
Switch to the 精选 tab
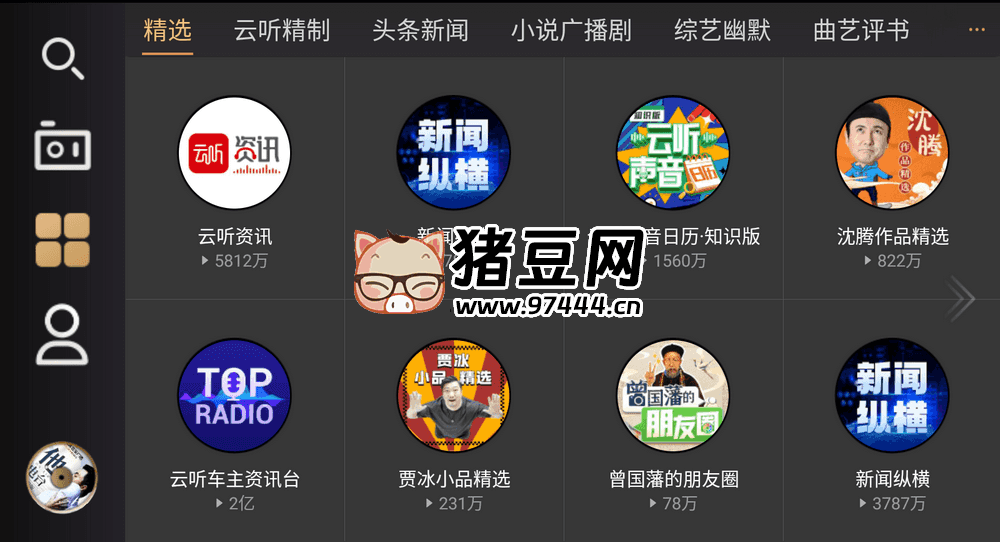pos(167,31)
